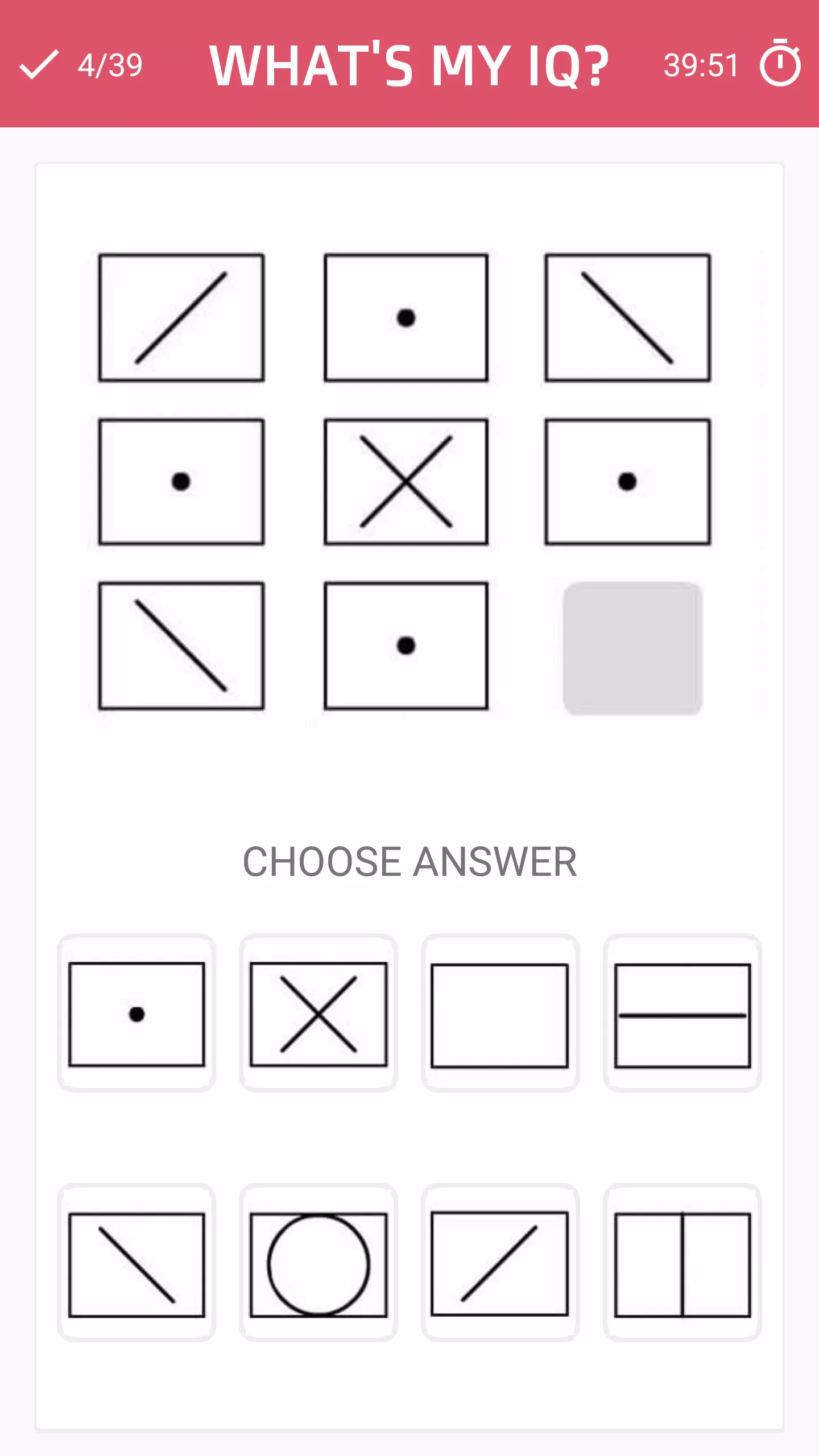
Task: Choose the answer with a vertical line
Action: (x=682, y=1264)
